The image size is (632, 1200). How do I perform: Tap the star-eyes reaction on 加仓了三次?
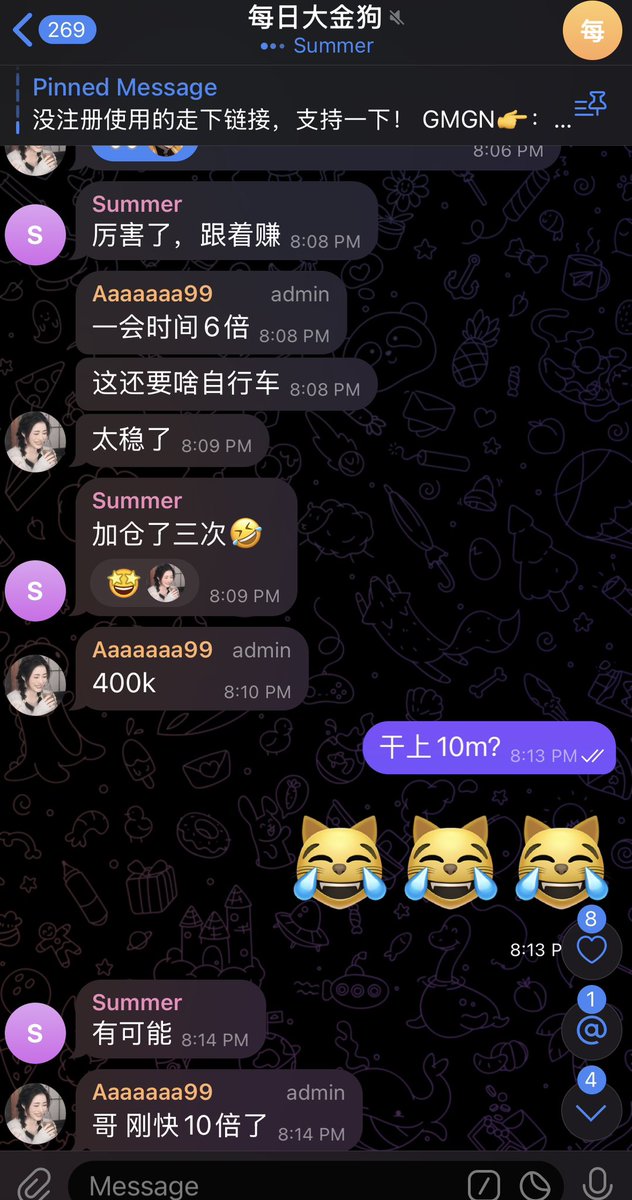click(124, 583)
